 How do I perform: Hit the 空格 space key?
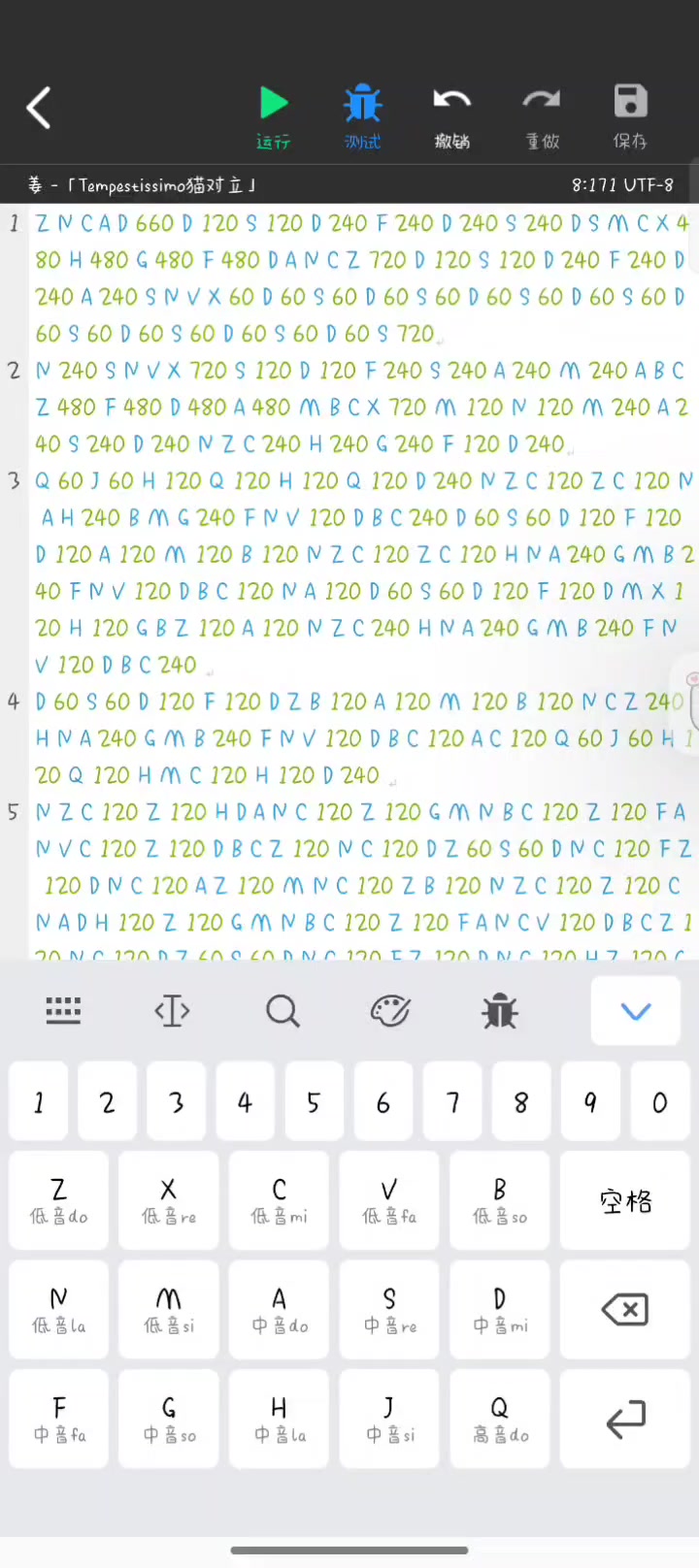[625, 1200]
